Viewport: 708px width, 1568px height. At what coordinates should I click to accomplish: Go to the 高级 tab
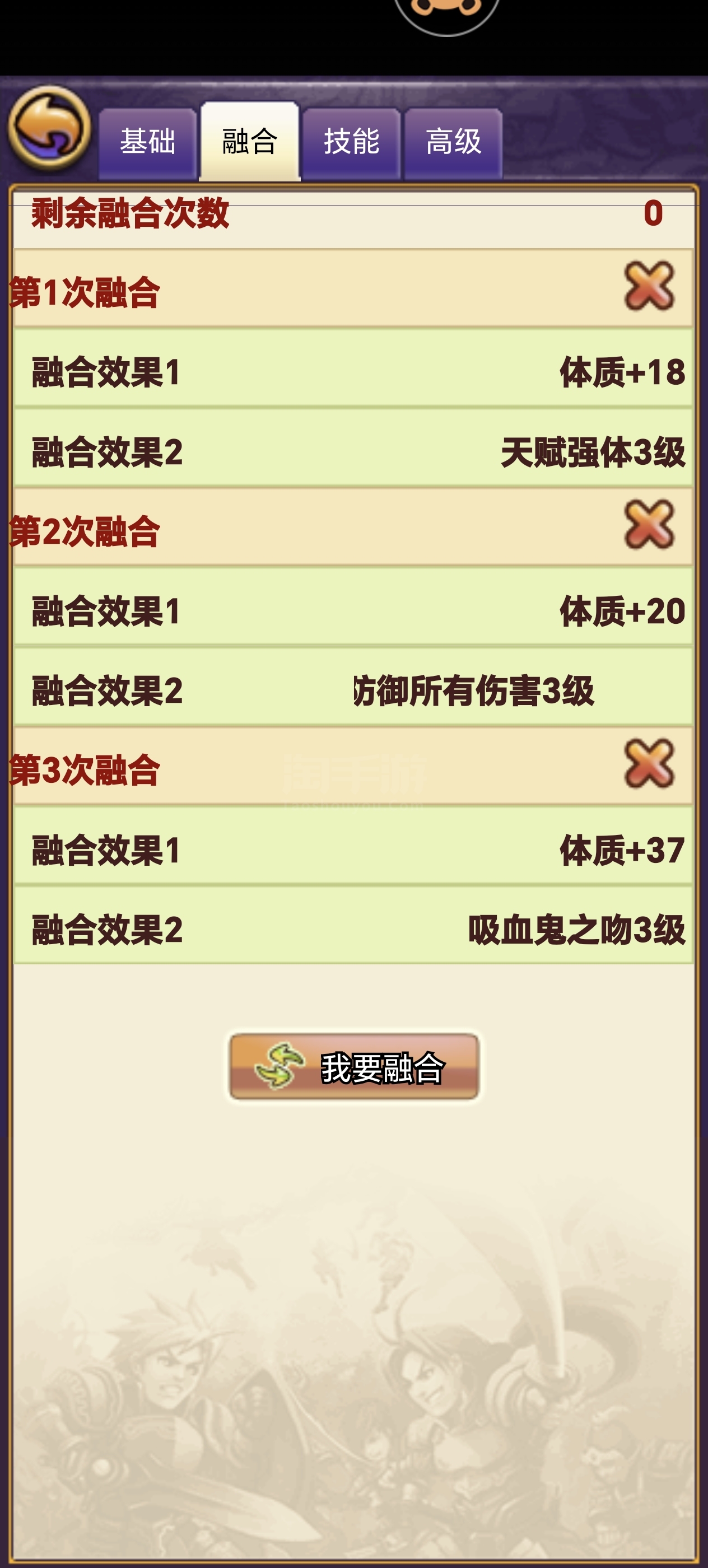[x=454, y=143]
